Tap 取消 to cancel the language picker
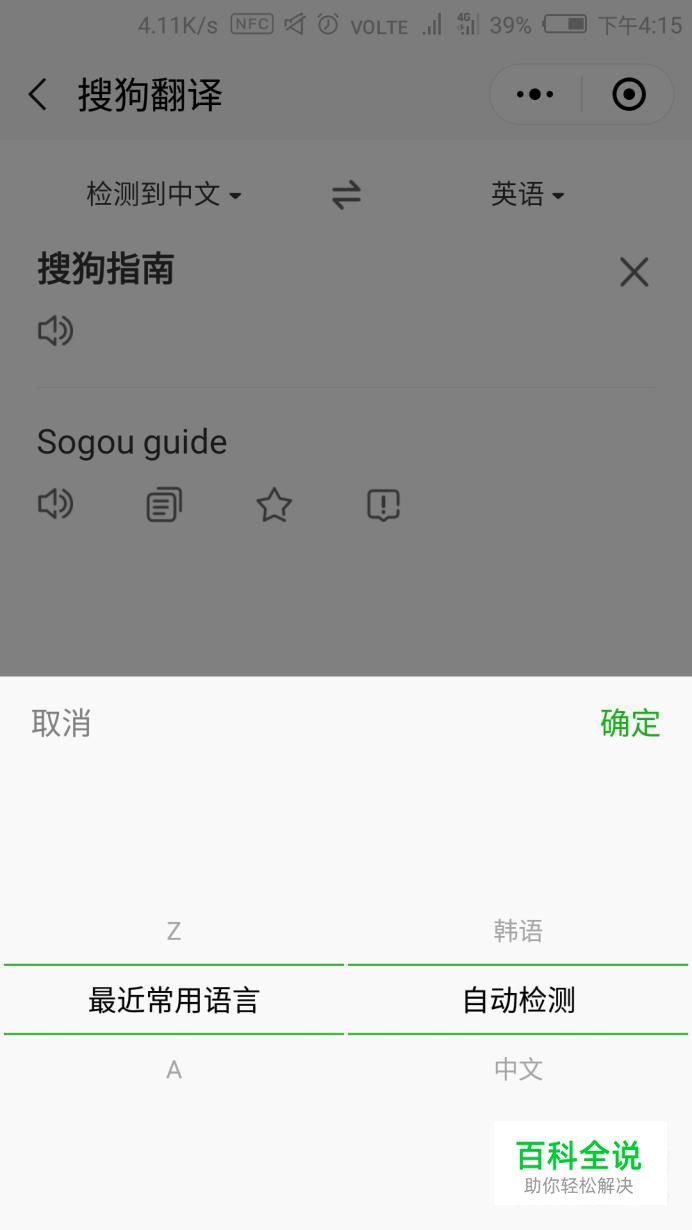The image size is (692, 1230). [x=61, y=723]
